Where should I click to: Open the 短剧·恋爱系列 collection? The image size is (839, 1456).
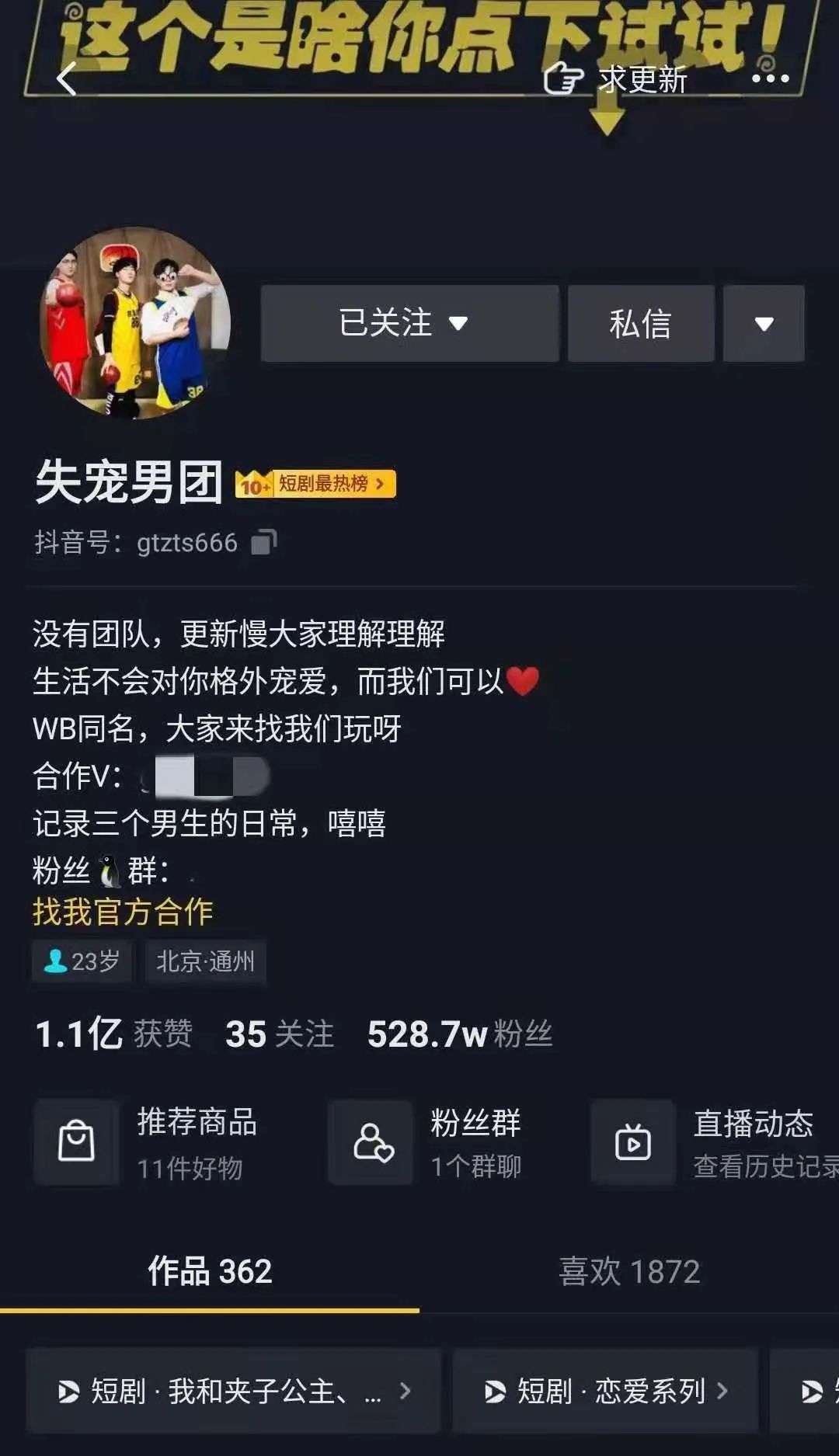click(x=605, y=1391)
